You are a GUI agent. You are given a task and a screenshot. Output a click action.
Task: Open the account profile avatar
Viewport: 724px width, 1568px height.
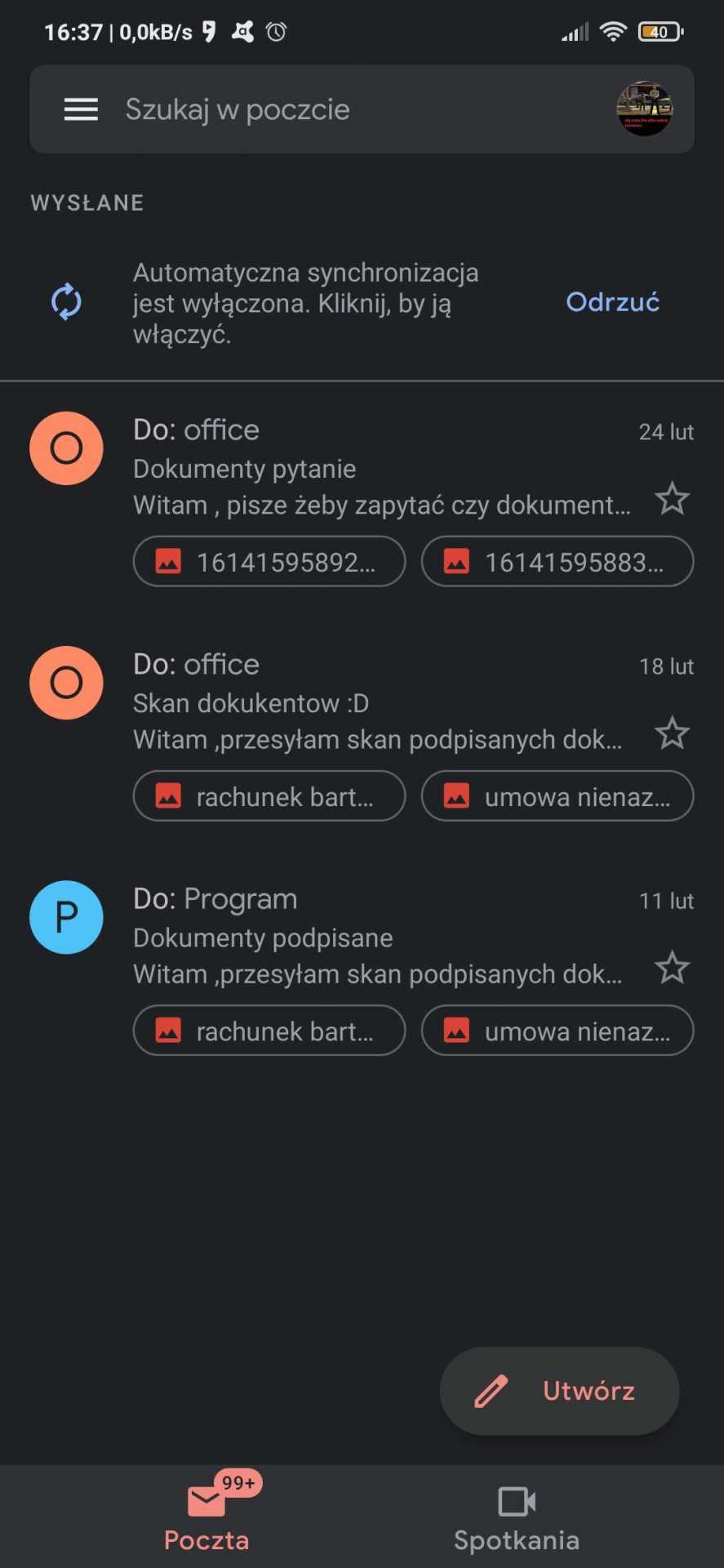pyautogui.click(x=644, y=109)
